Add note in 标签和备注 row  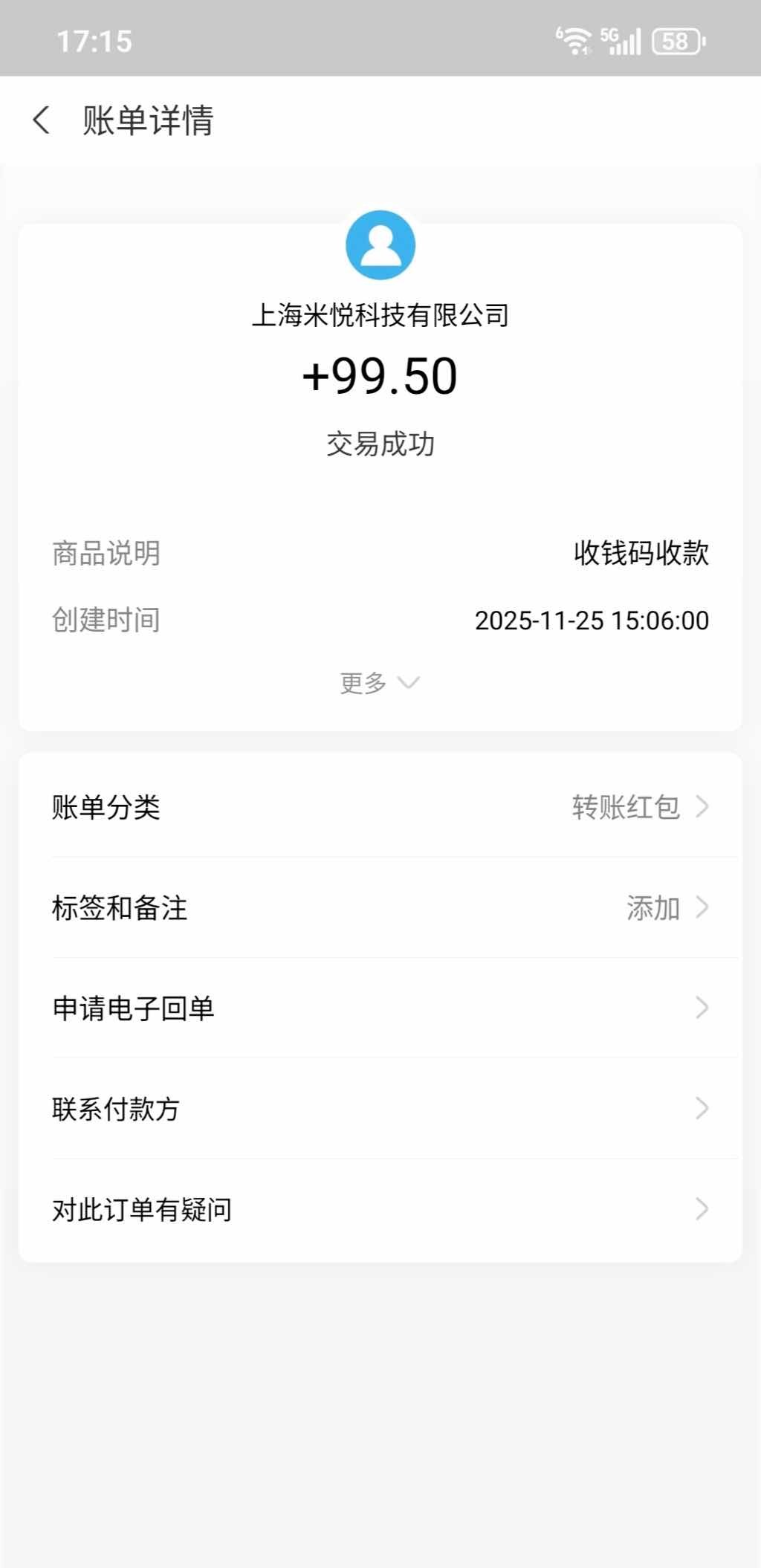[380, 907]
